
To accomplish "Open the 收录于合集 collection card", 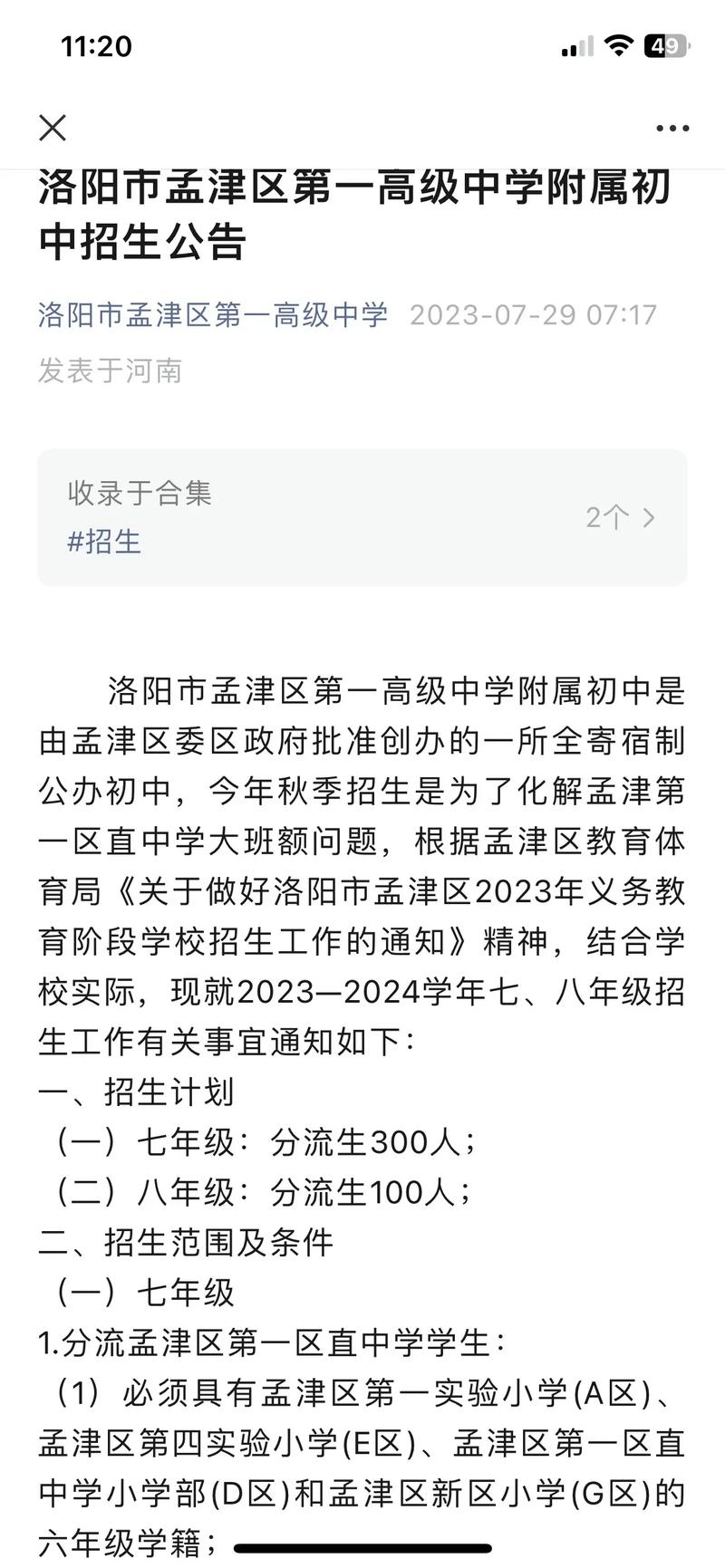I will click(x=362, y=517).
